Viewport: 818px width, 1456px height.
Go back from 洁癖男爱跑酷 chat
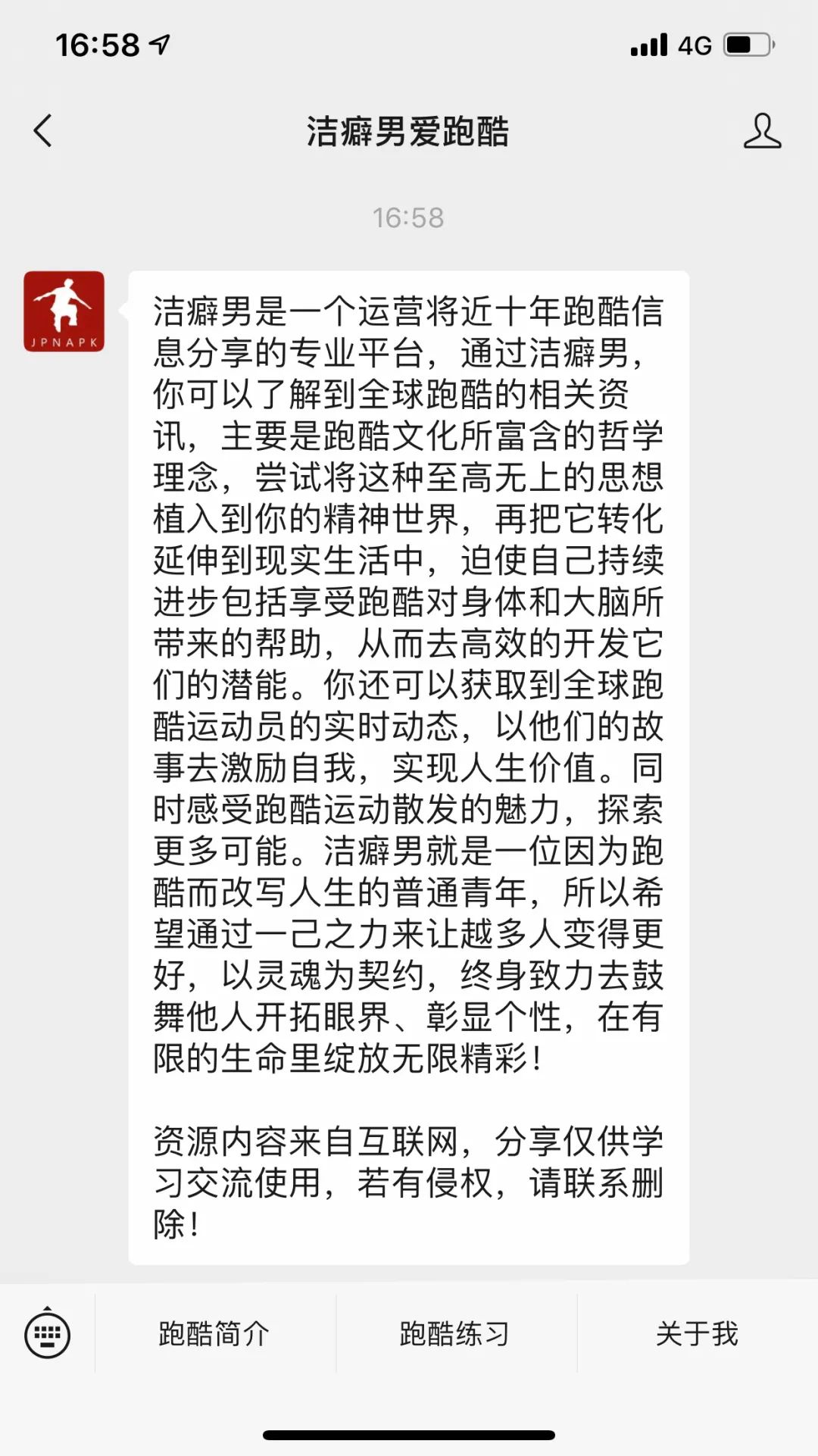(44, 131)
